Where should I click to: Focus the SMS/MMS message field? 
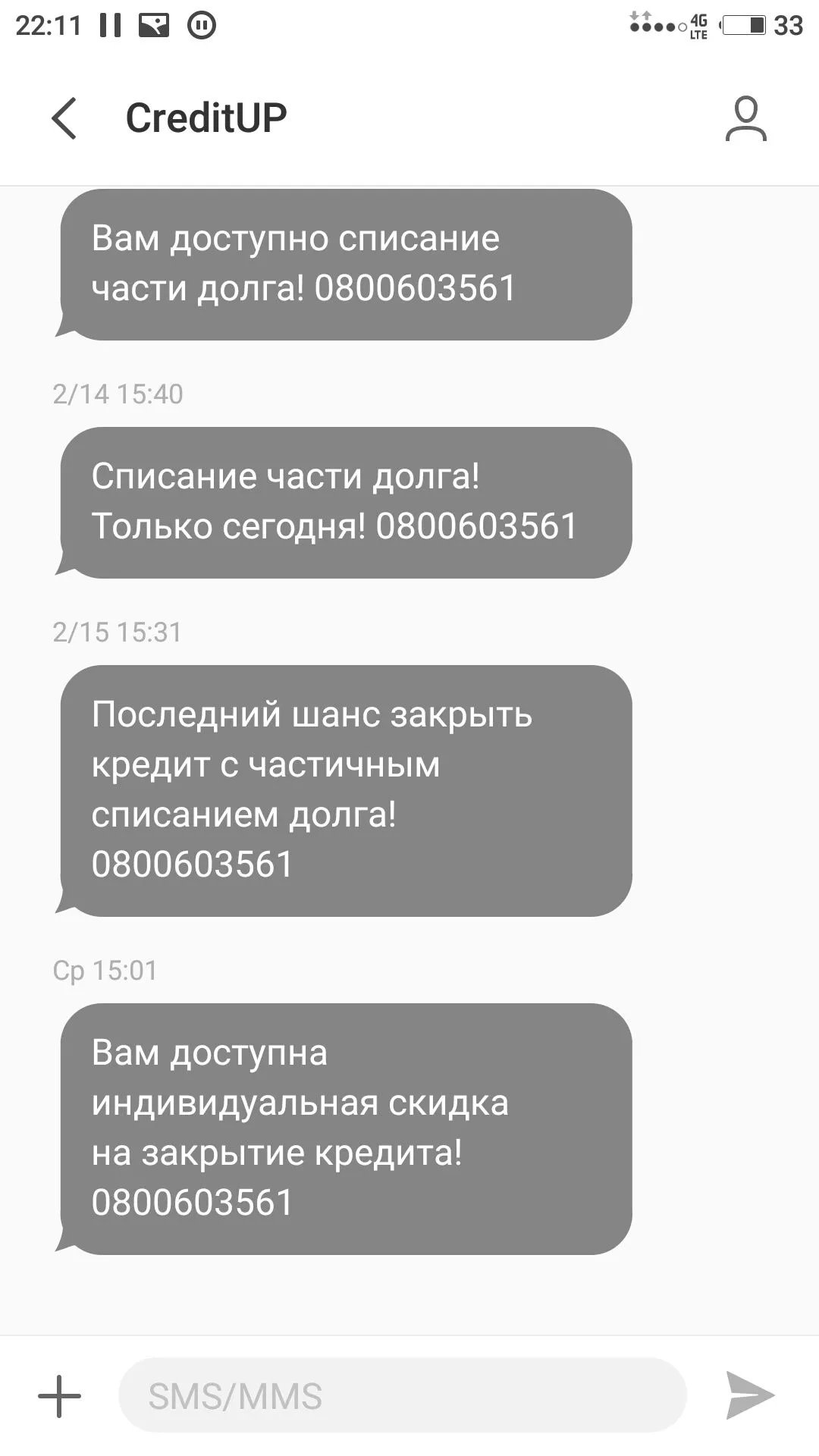point(402,1395)
